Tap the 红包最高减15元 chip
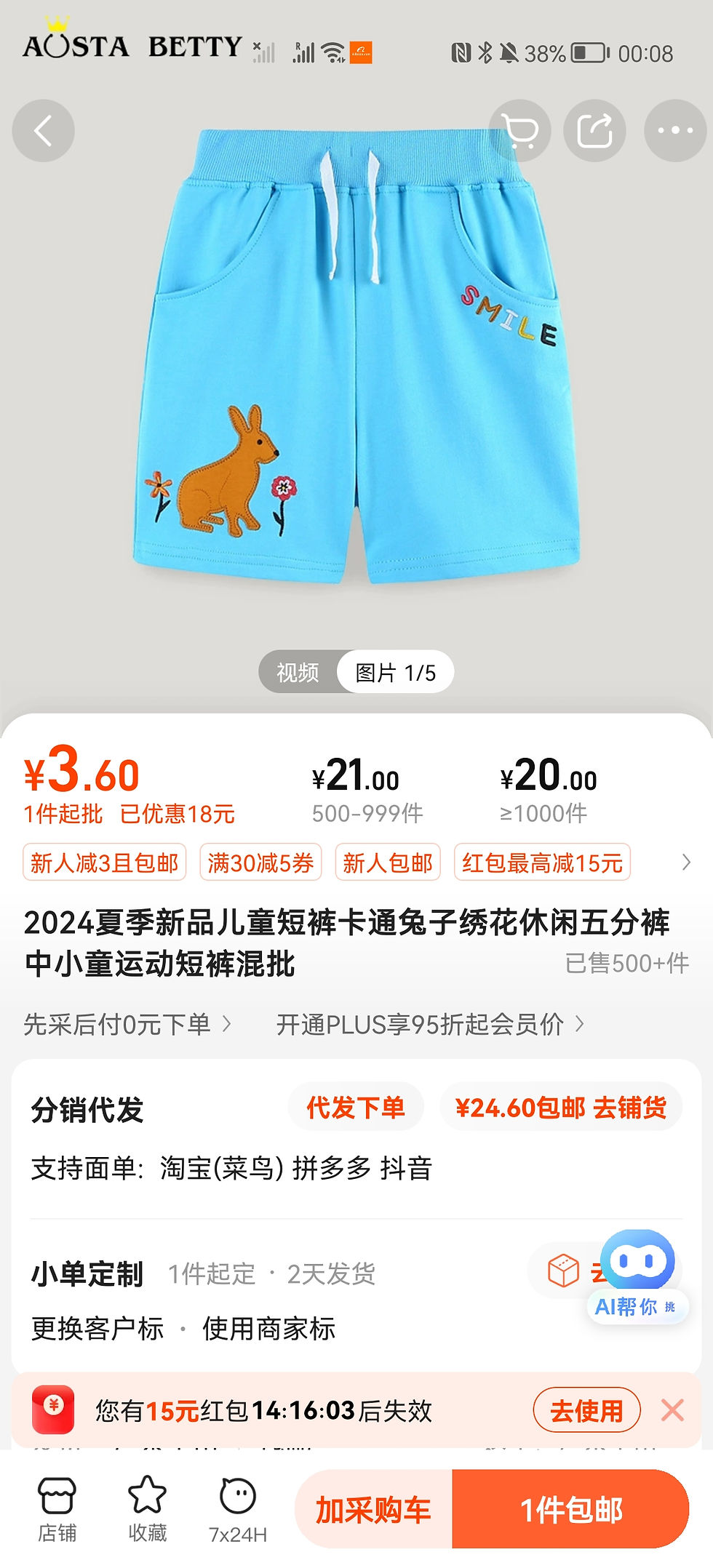713x1568 pixels. coord(542,863)
